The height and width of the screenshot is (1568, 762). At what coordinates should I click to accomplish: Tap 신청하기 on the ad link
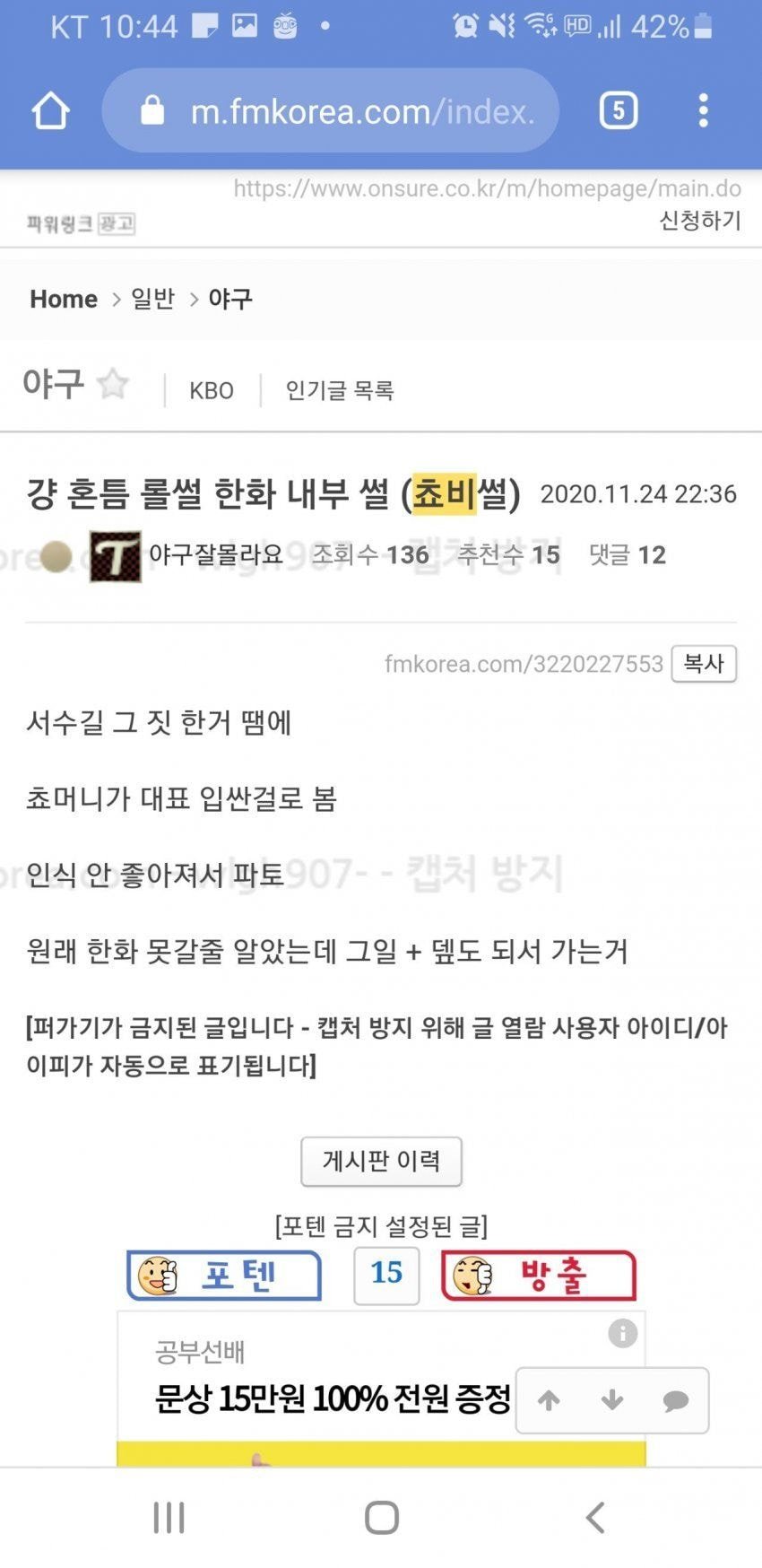pyautogui.click(x=700, y=220)
